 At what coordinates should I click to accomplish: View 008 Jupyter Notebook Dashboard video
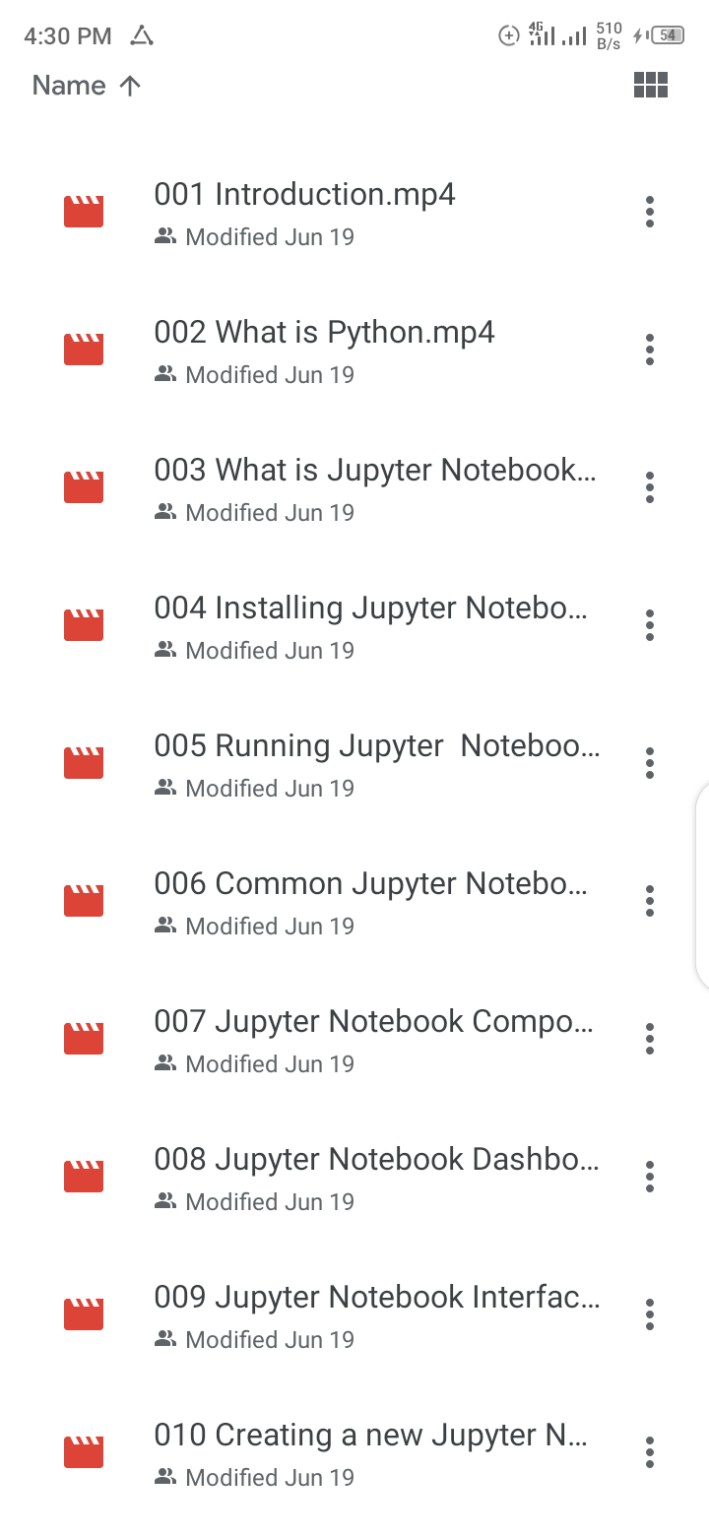355,1178
